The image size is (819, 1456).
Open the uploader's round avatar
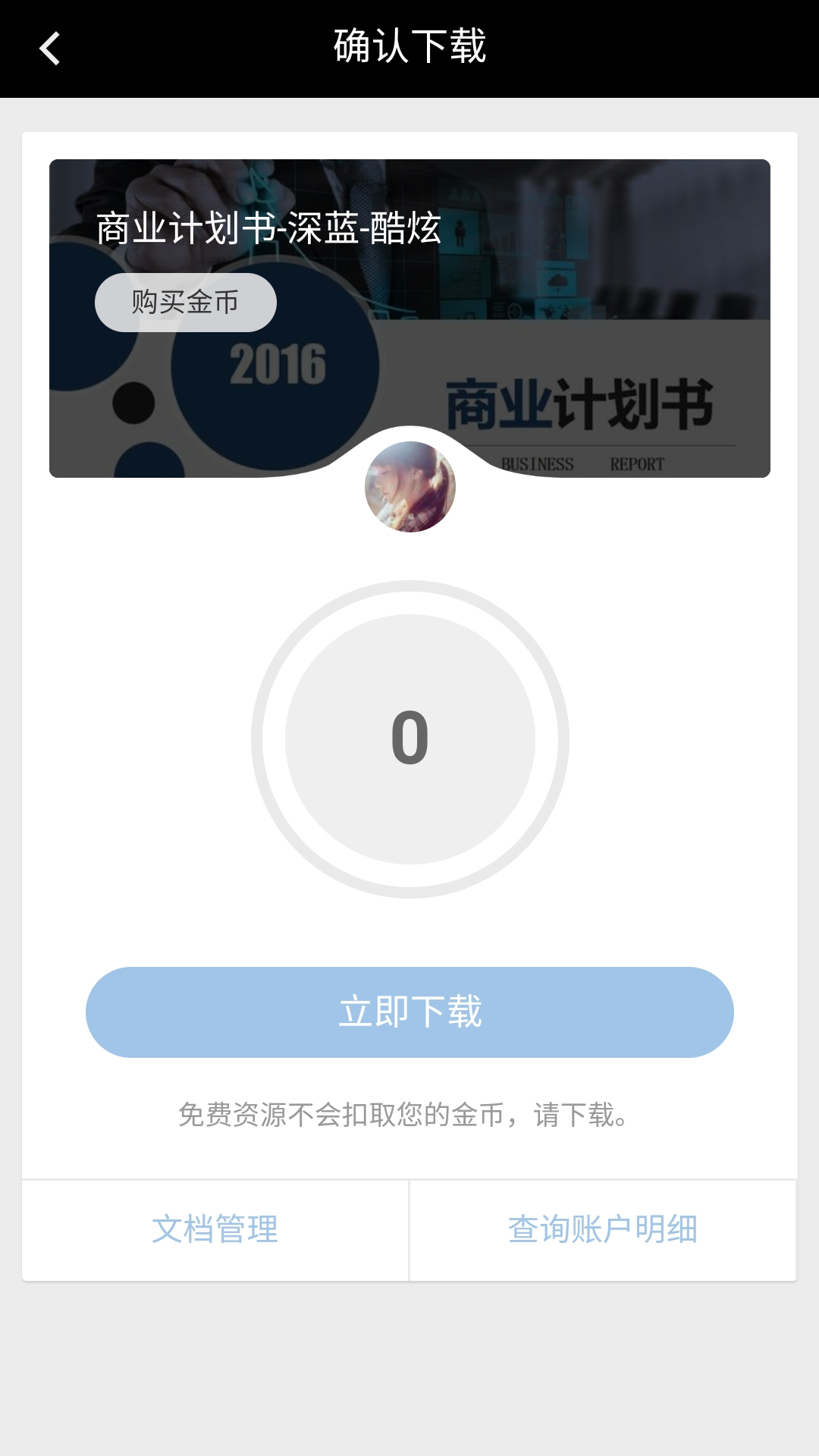(x=410, y=487)
